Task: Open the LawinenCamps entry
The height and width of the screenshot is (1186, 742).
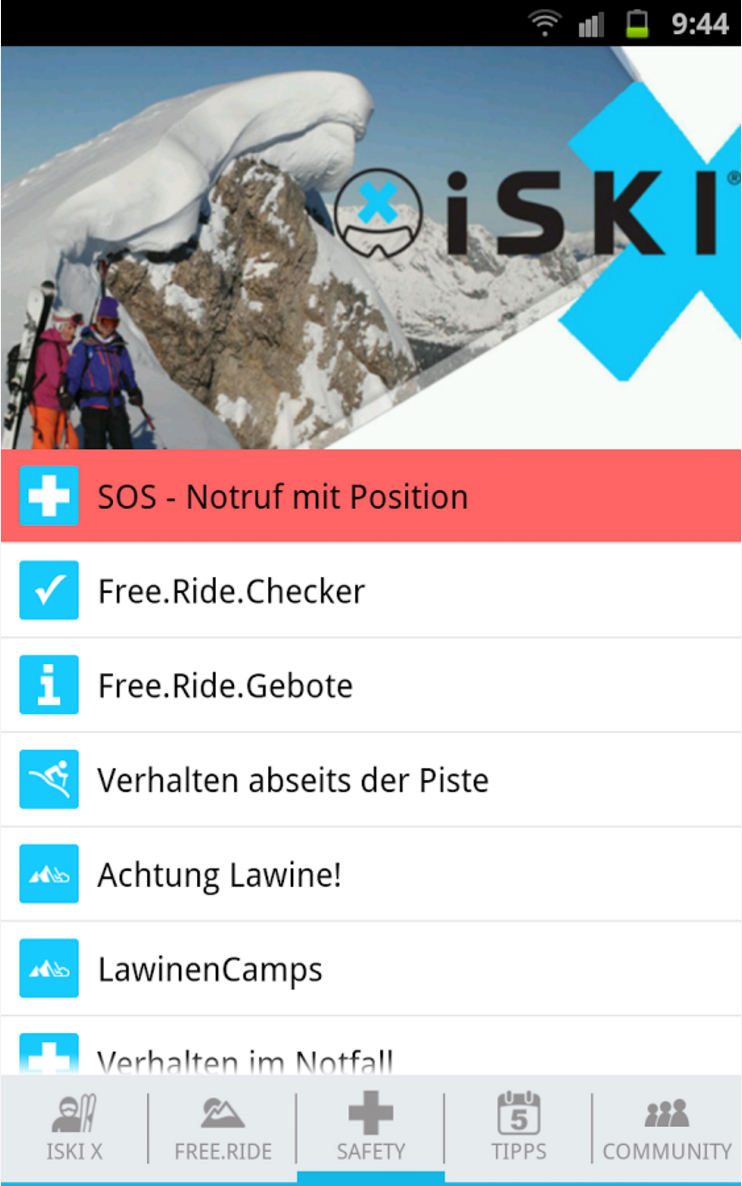Action: (x=370, y=969)
